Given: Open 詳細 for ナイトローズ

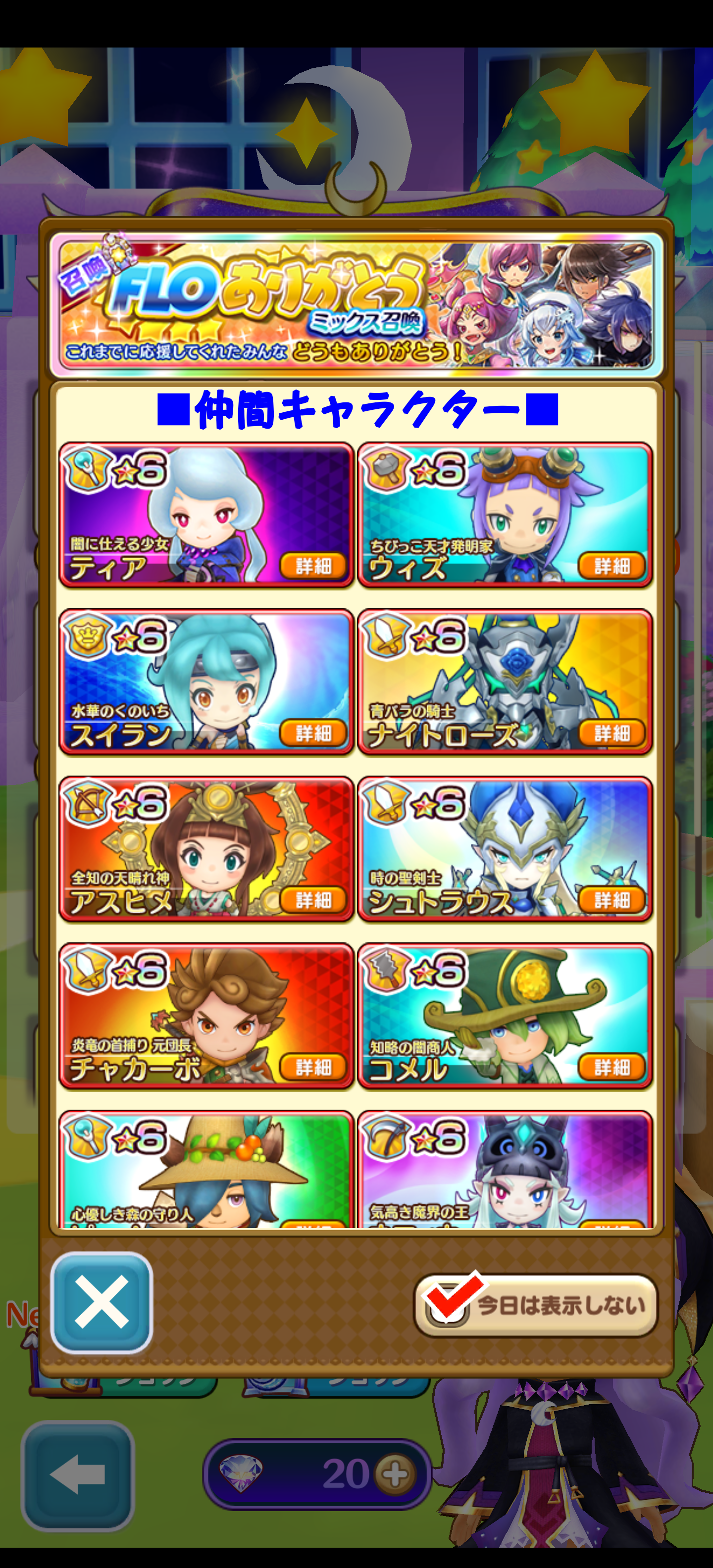Looking at the screenshot, I should pyautogui.click(x=611, y=733).
